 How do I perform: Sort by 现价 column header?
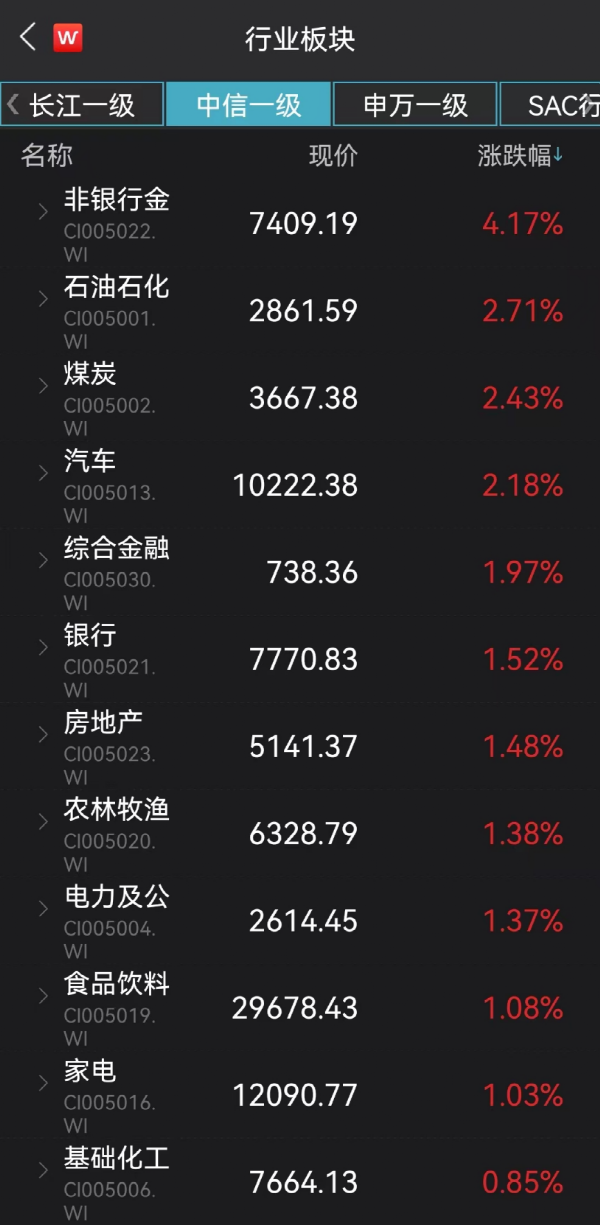tap(333, 156)
